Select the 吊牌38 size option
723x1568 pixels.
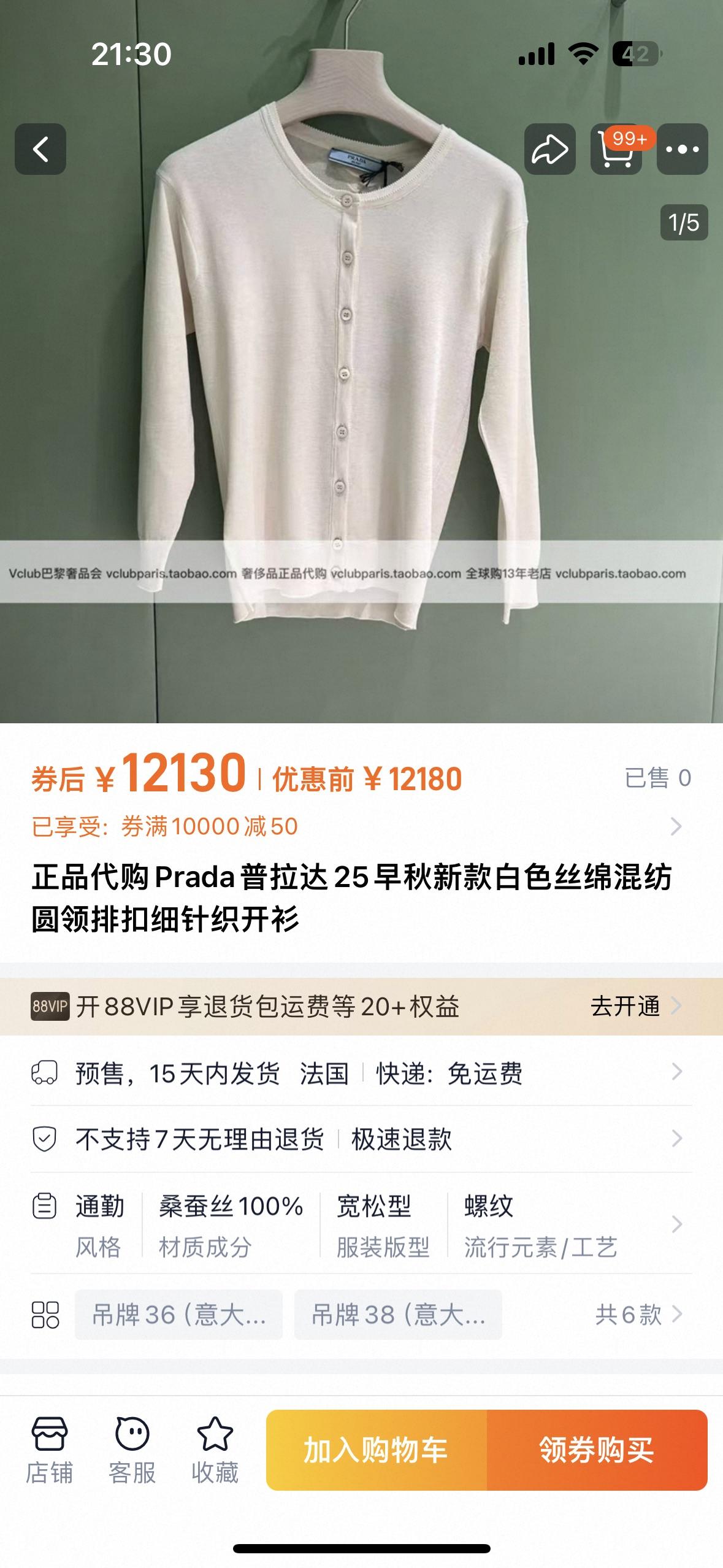(398, 1315)
